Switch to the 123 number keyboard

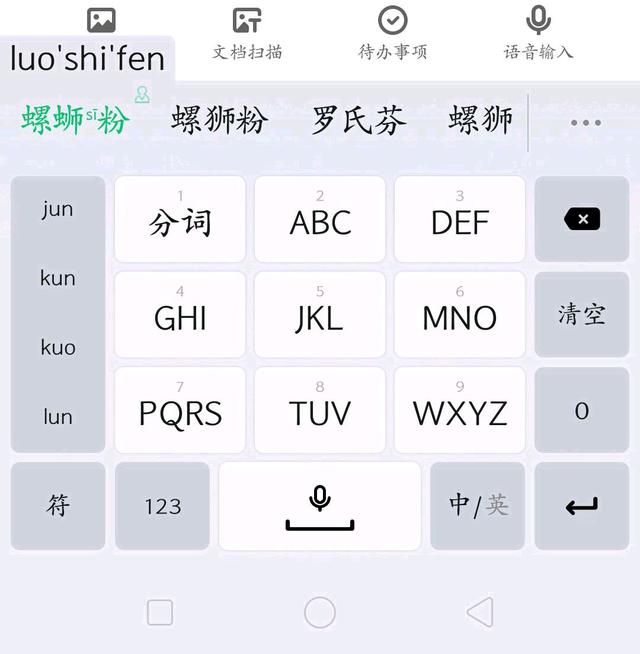click(162, 506)
